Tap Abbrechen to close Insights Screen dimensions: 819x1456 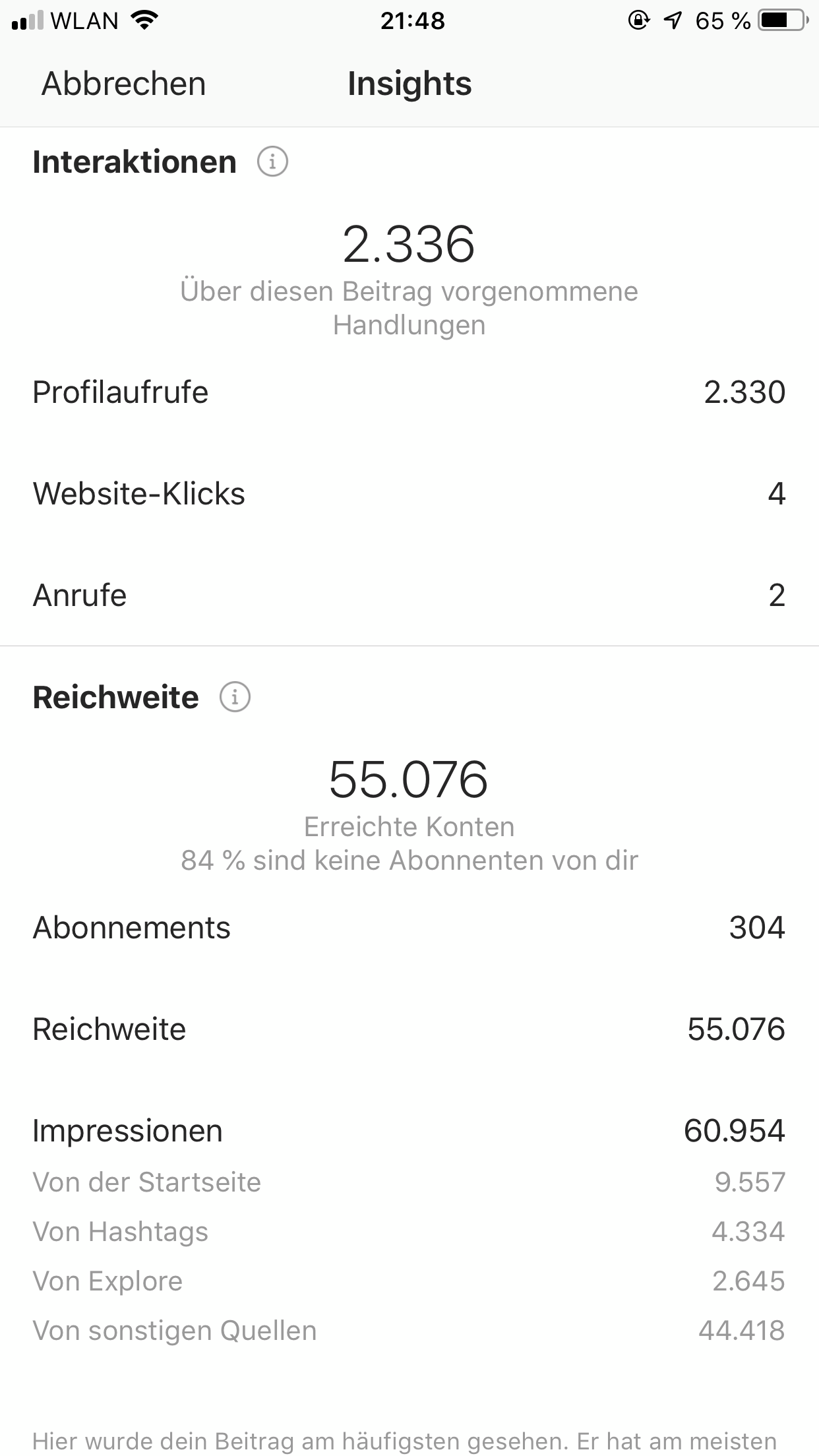124,84
